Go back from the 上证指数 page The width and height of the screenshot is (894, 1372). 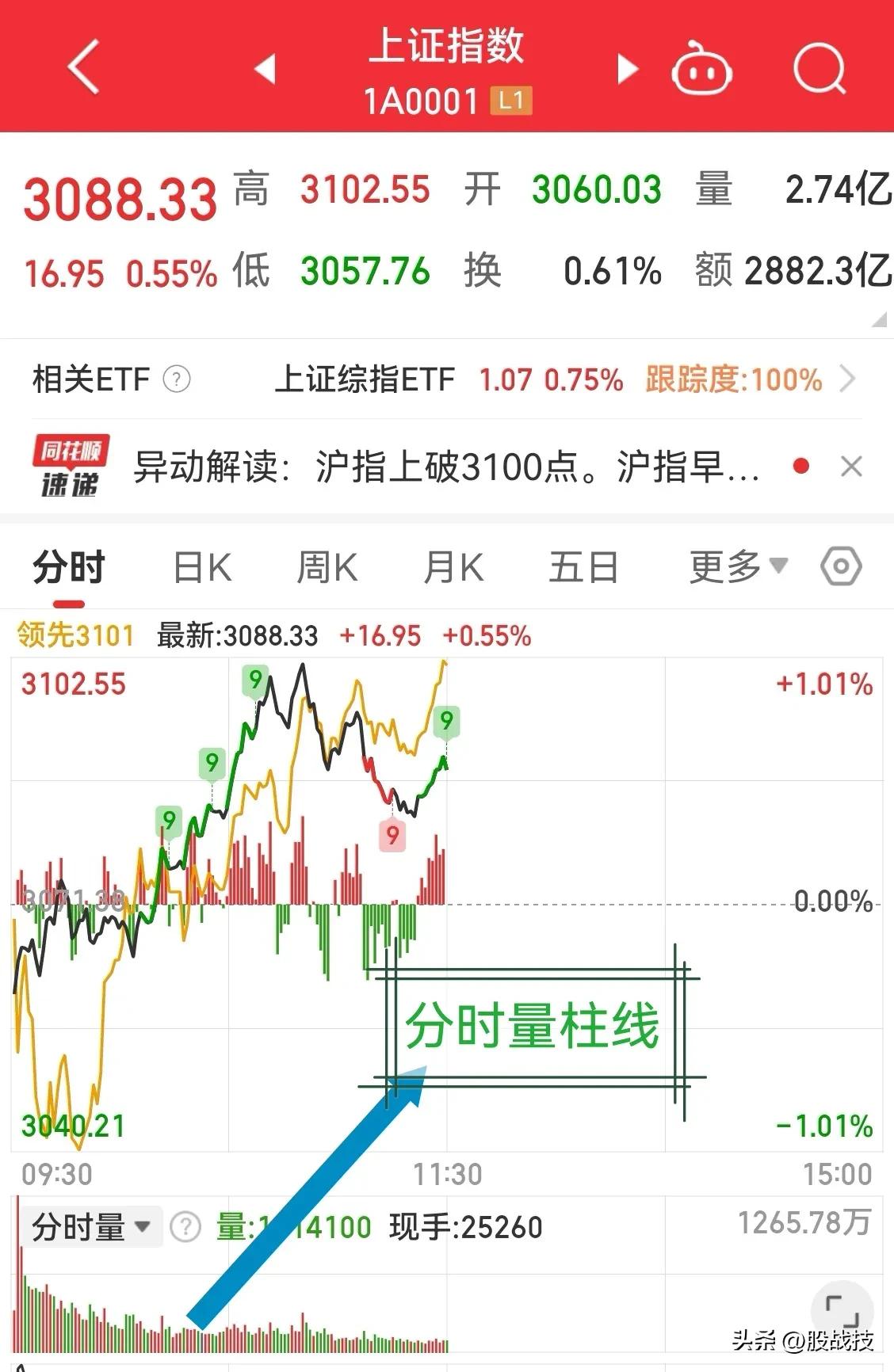pos(84,67)
